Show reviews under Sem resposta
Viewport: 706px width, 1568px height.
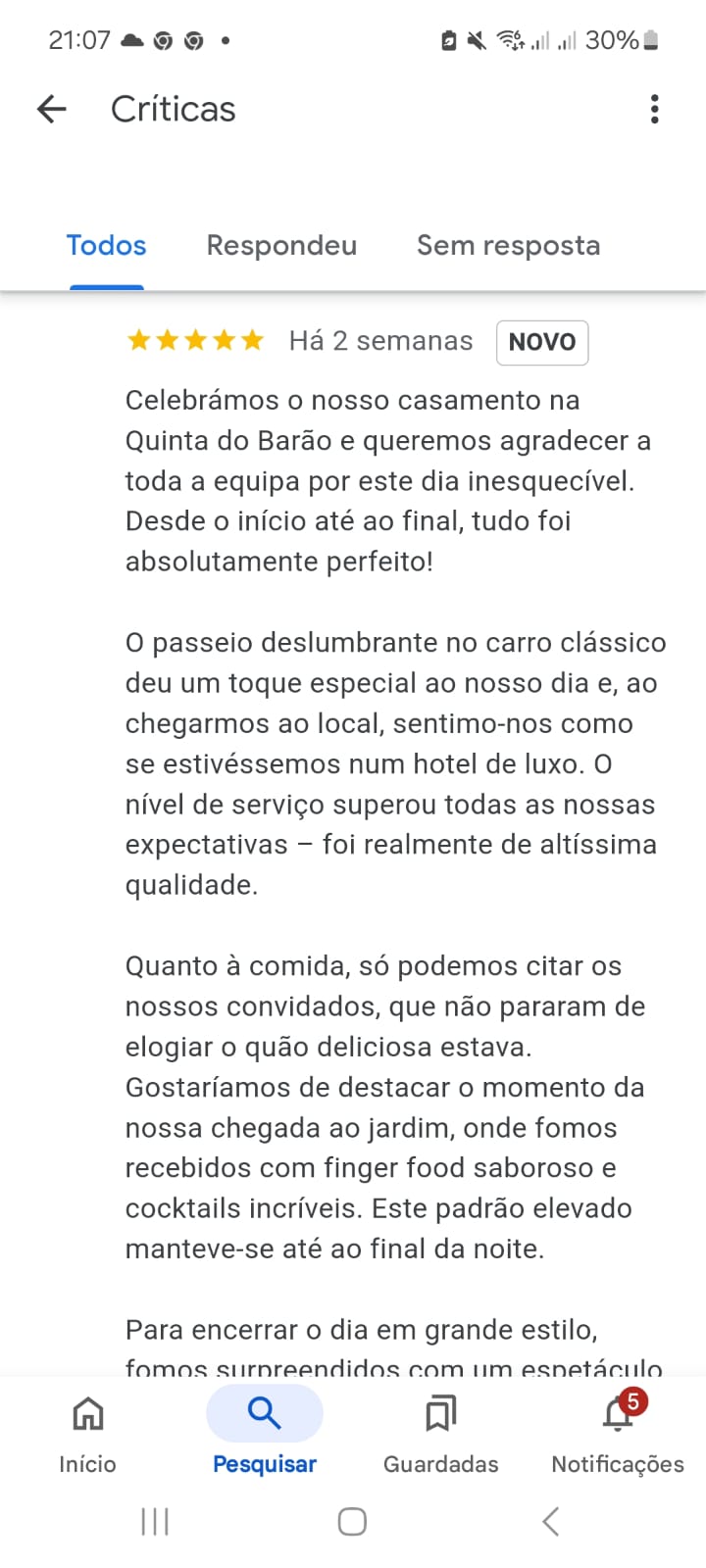click(x=508, y=245)
